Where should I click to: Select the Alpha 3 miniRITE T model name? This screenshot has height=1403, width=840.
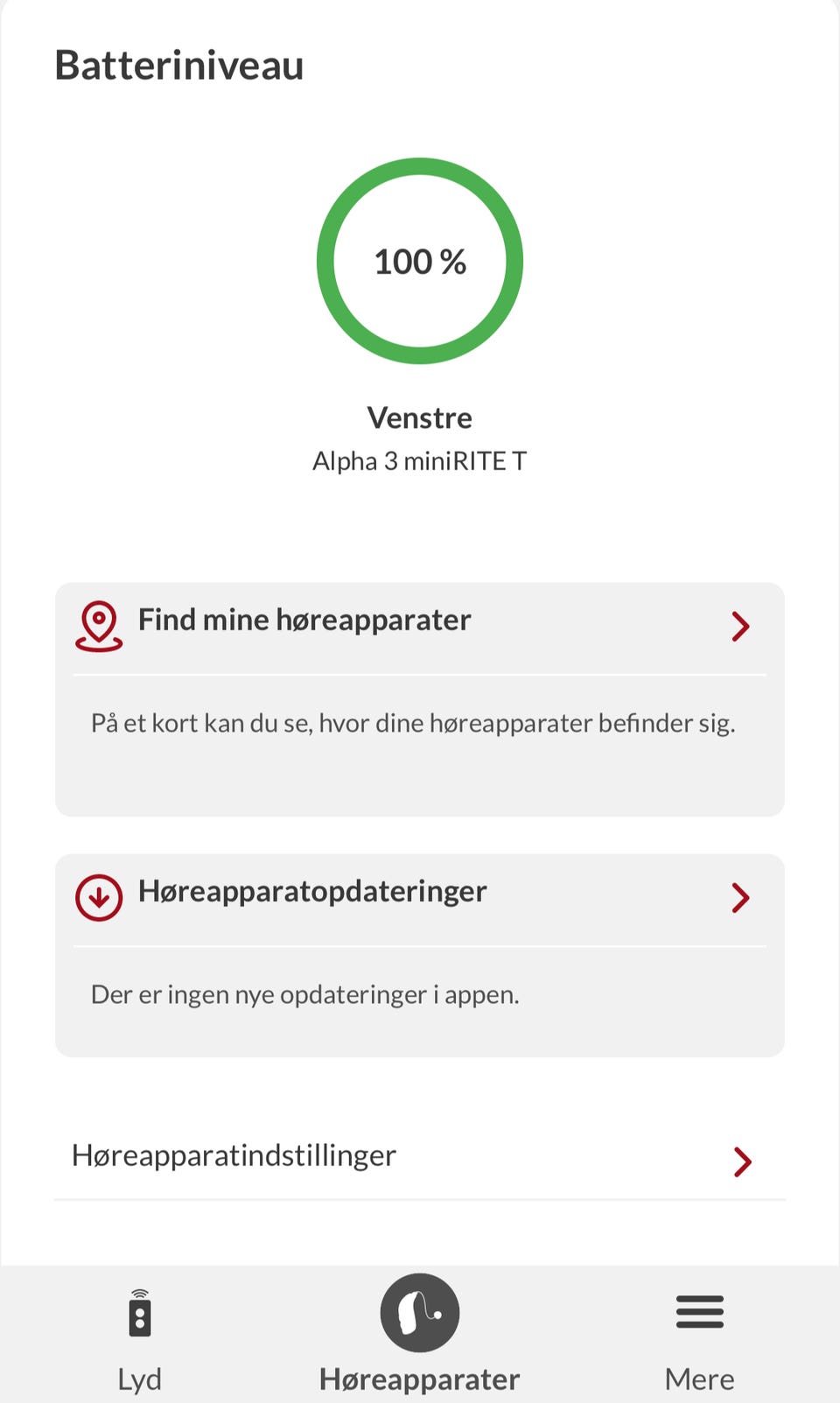420,461
